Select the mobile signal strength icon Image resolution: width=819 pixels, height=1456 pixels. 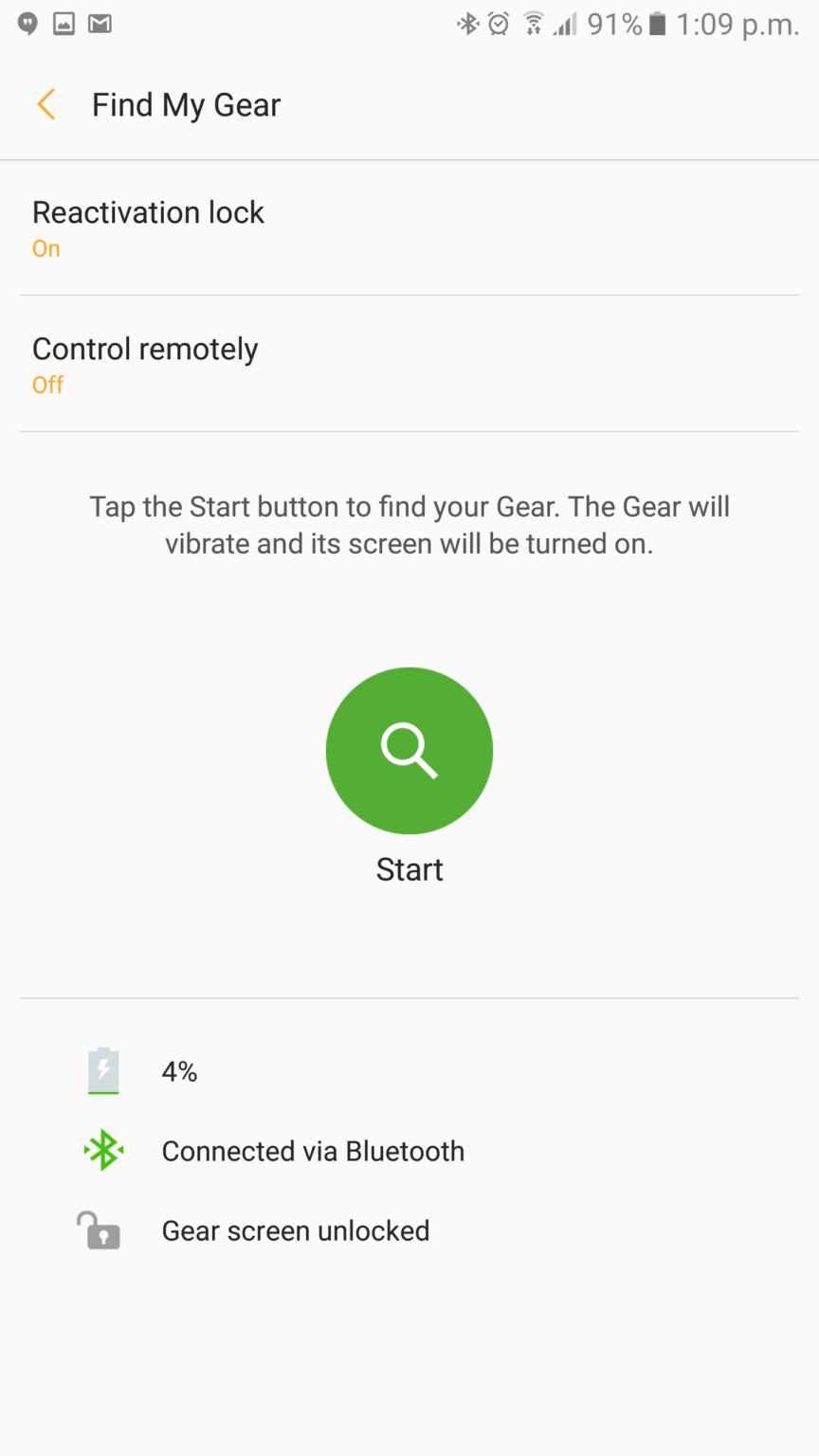566,24
